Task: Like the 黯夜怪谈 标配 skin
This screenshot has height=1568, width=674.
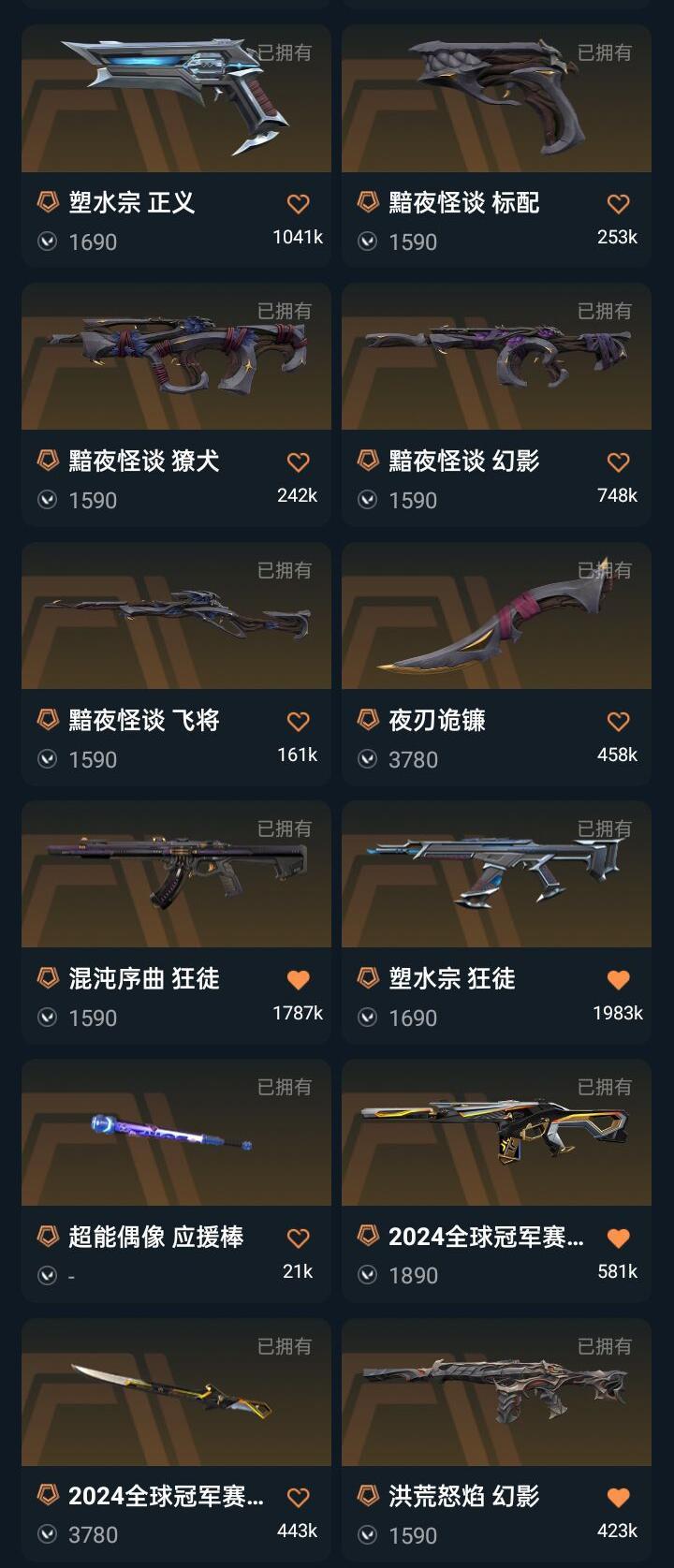Action: [618, 203]
